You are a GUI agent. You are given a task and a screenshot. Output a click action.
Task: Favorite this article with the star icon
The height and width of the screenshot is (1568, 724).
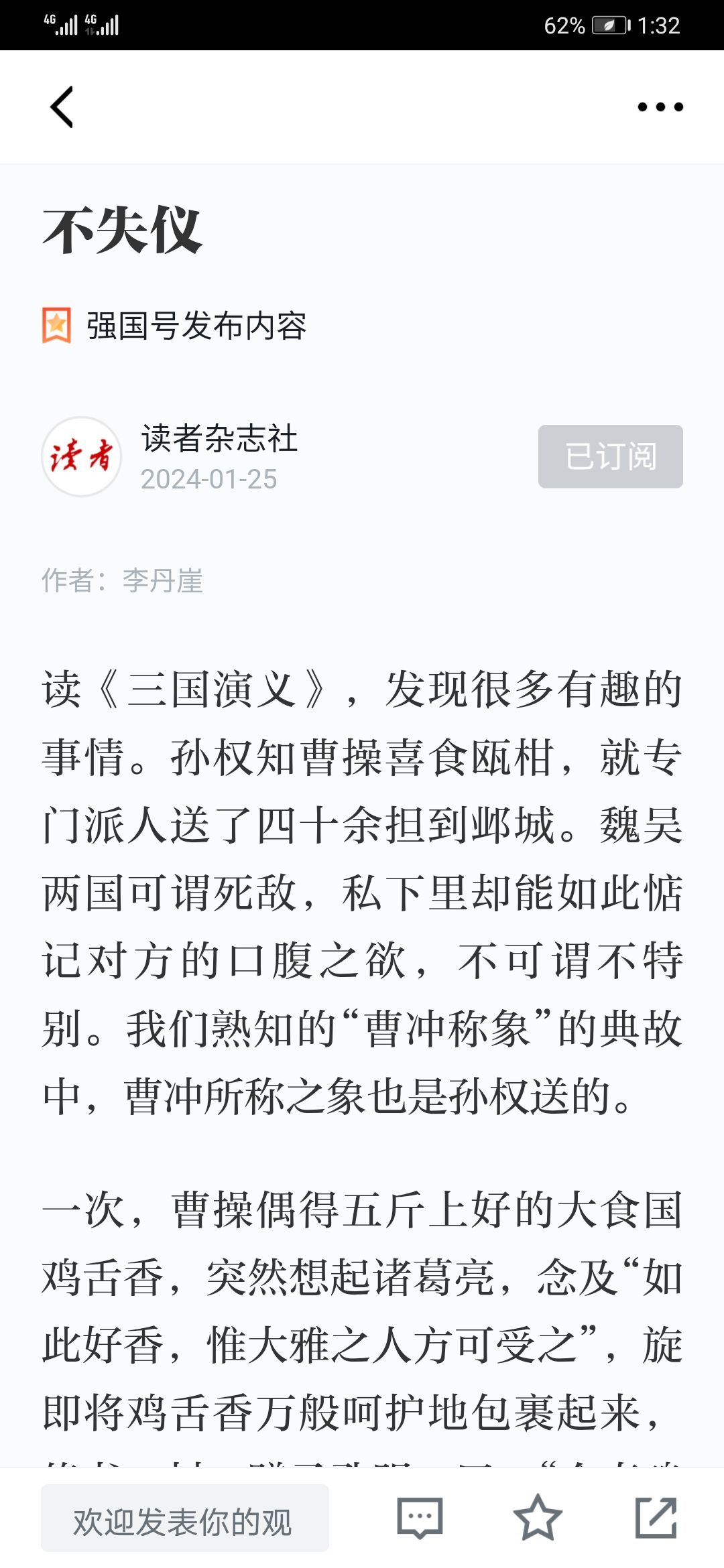pos(538,1518)
